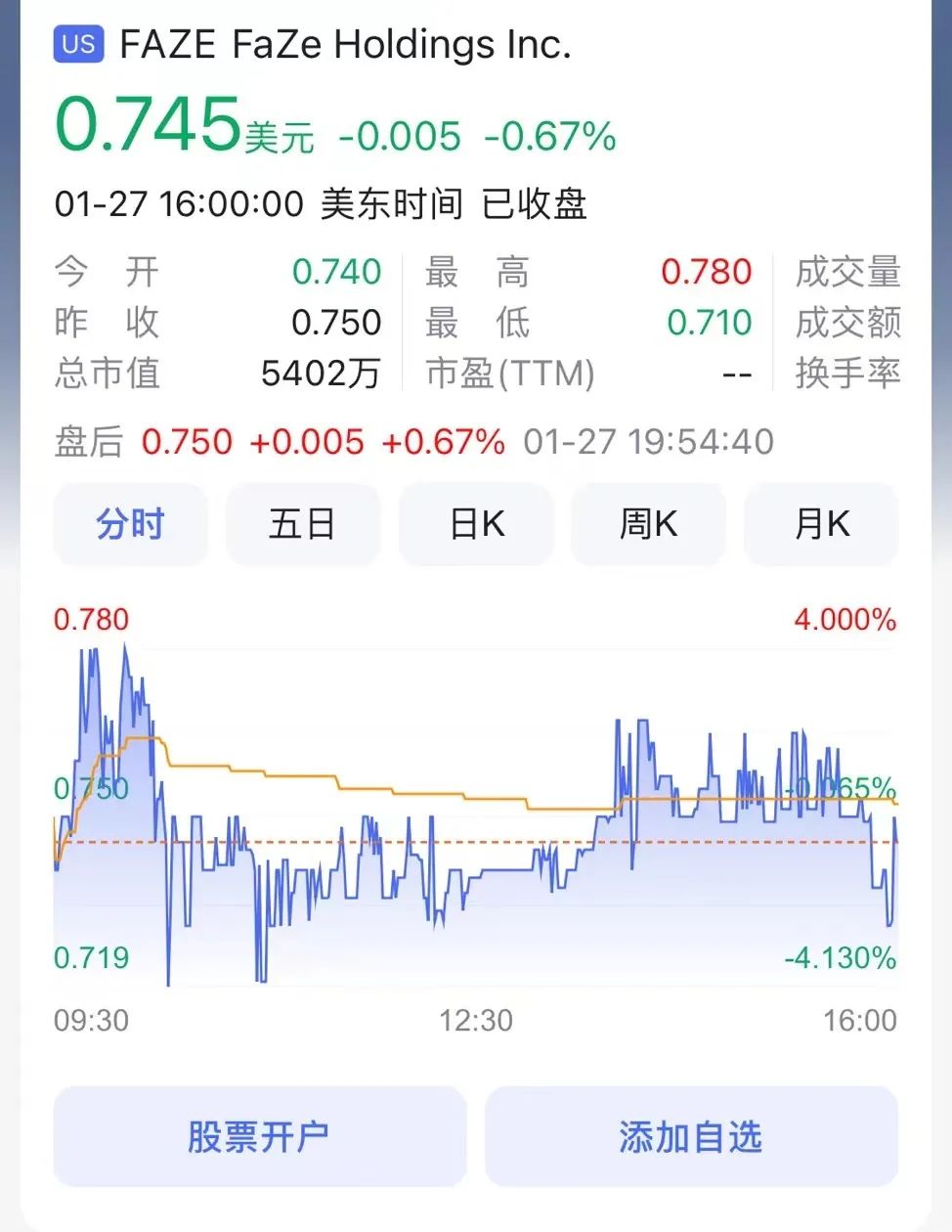Viewport: 952px width, 1232px height.
Task: Add FAZE via 添加自选 button
Action: [x=691, y=1137]
